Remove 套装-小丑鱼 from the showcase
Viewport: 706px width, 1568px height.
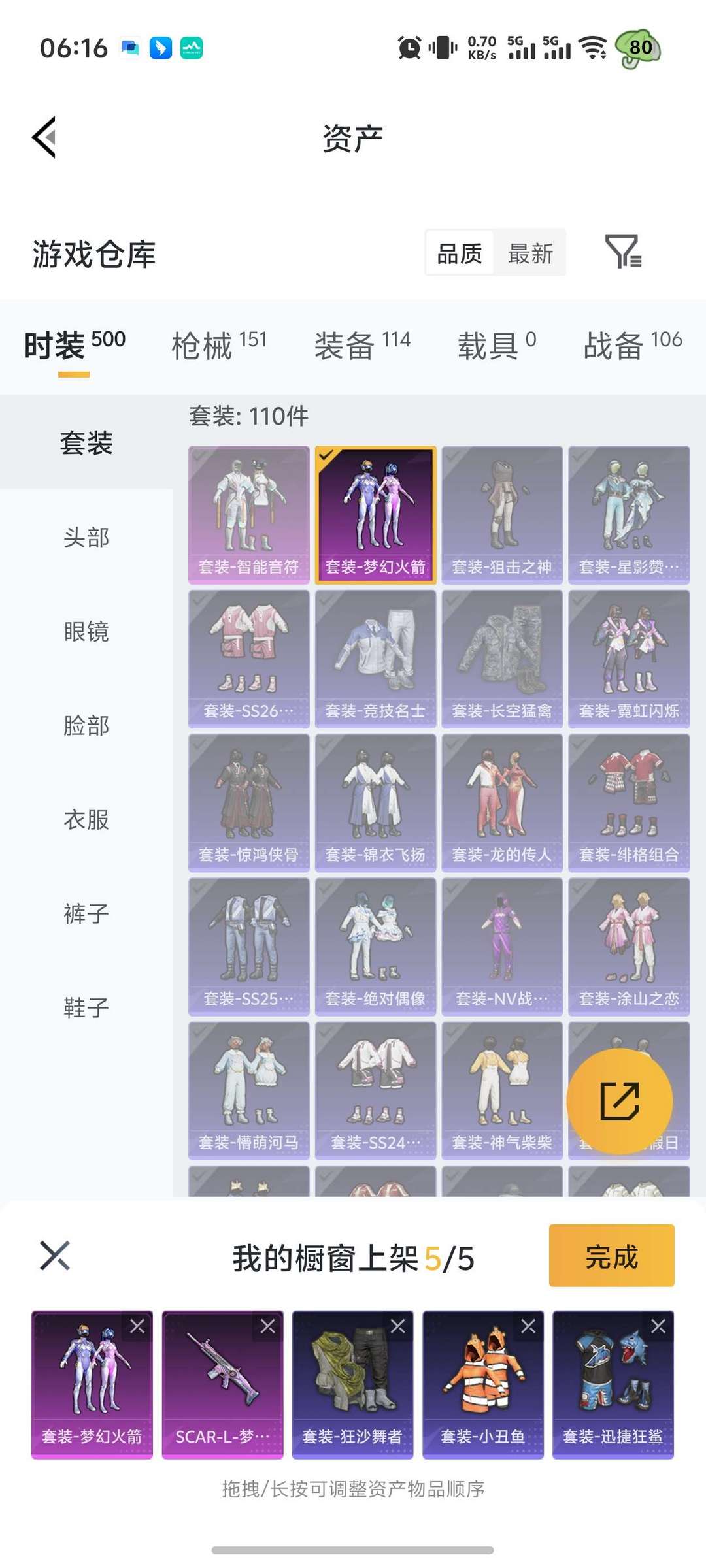(x=528, y=1326)
